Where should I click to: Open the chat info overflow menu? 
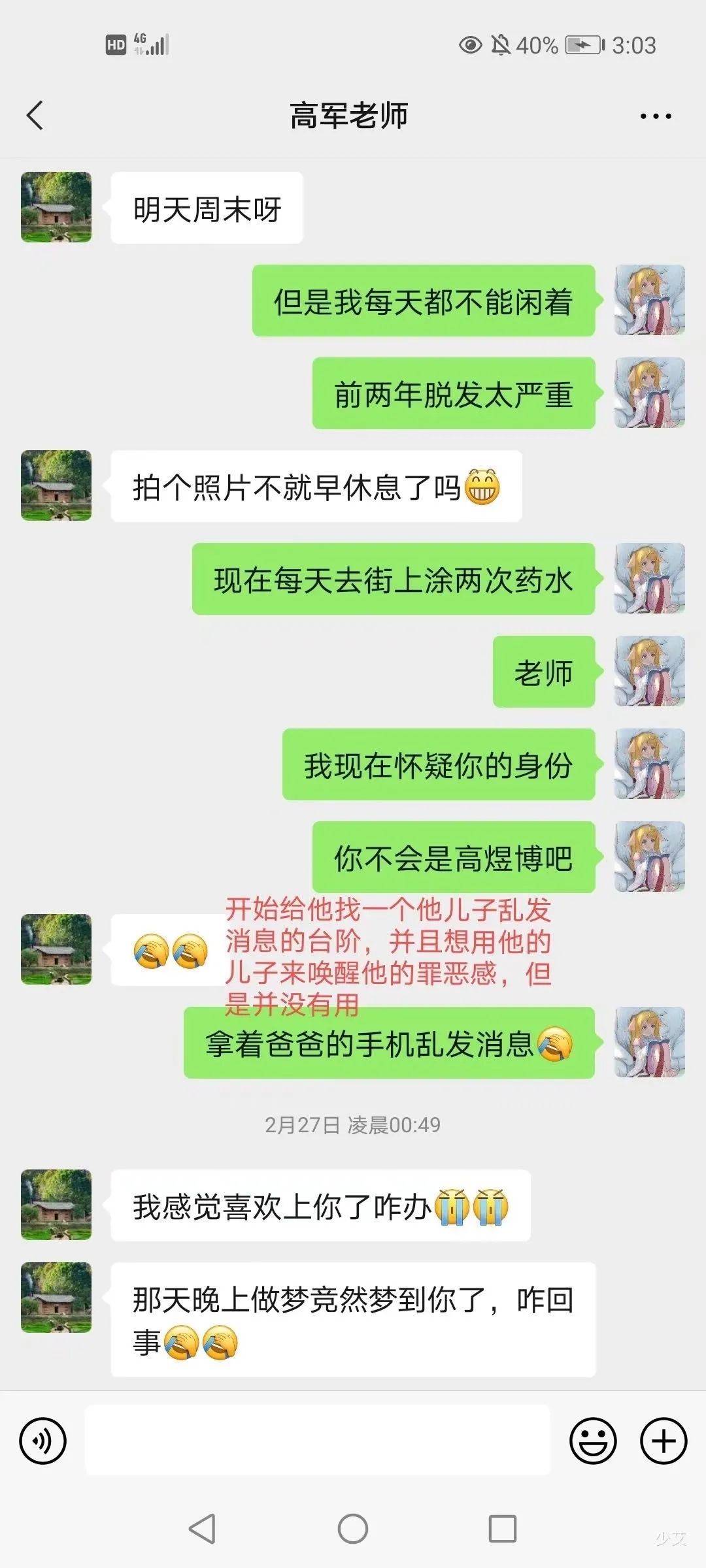655,116
